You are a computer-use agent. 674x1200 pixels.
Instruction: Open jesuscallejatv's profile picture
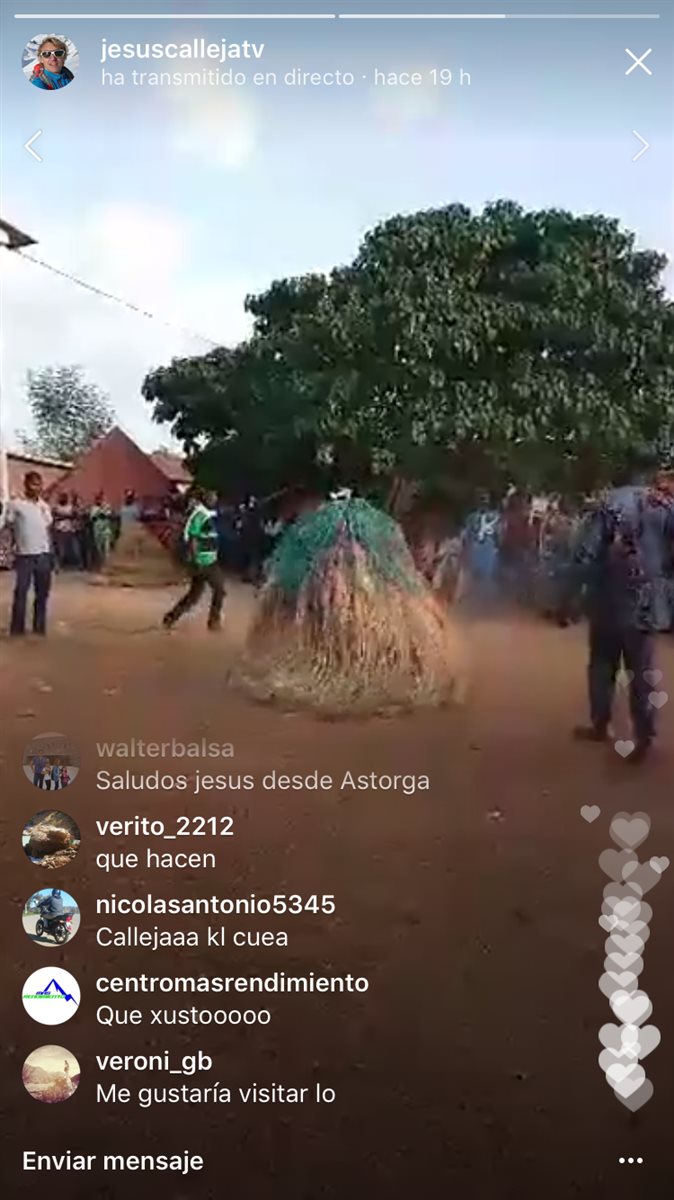click(x=50, y=62)
